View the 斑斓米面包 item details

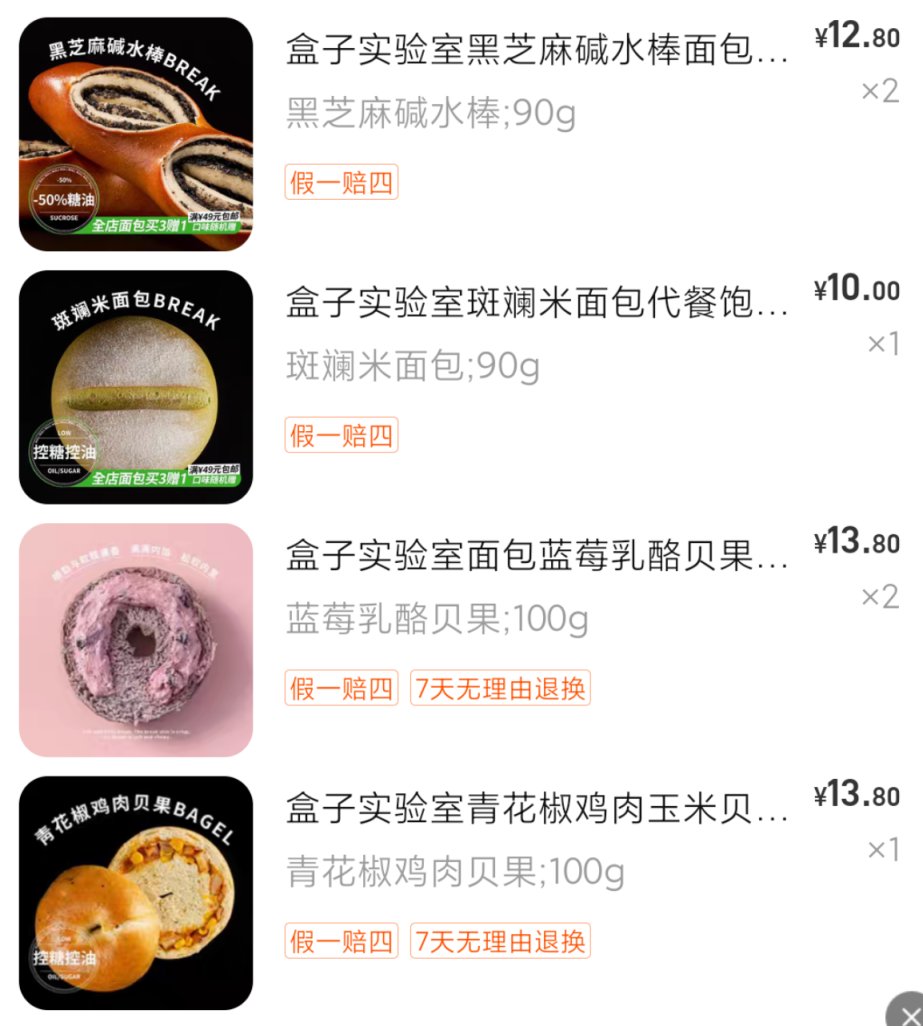[536, 303]
